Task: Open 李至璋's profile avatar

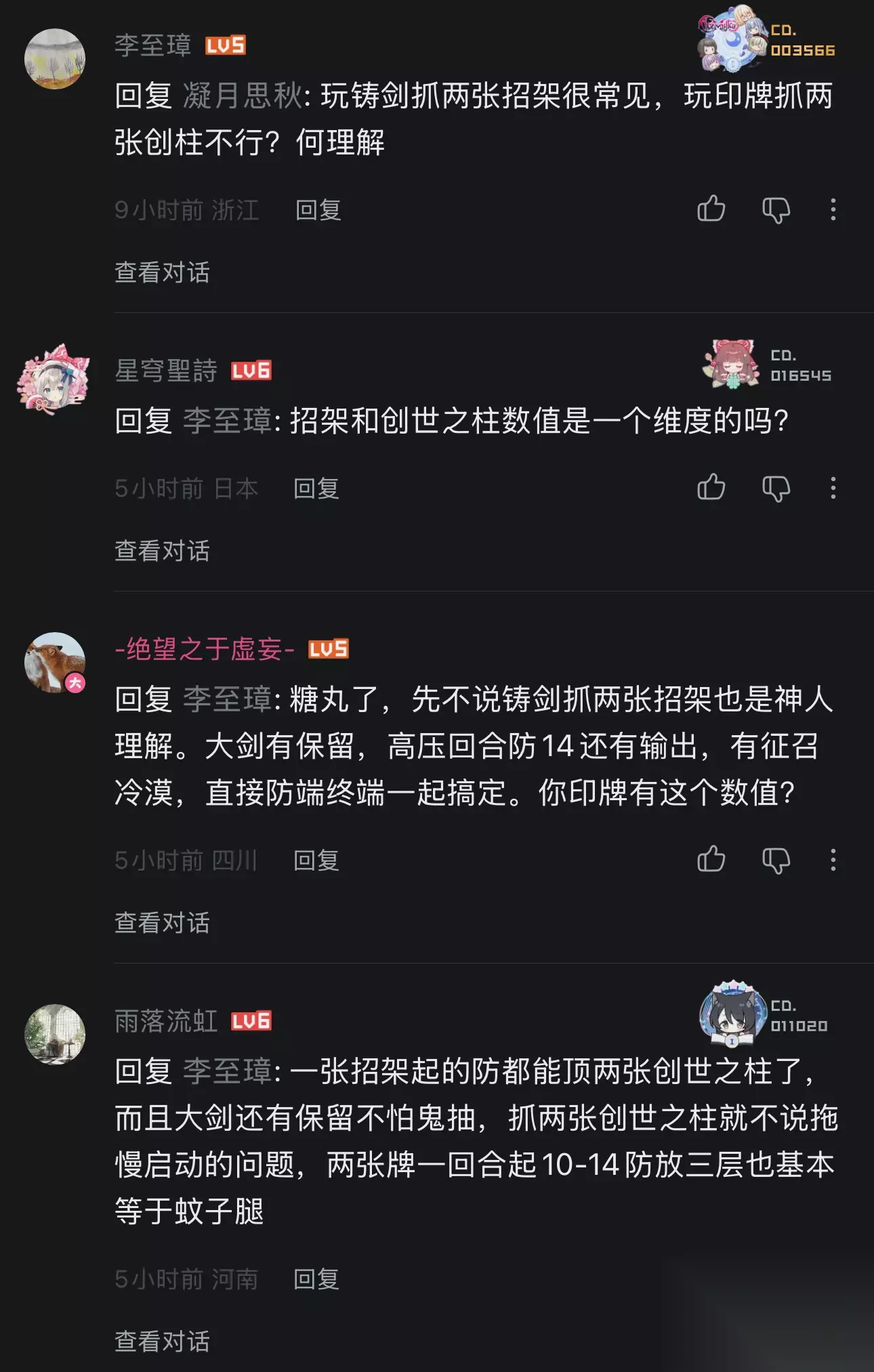Action: point(54,59)
